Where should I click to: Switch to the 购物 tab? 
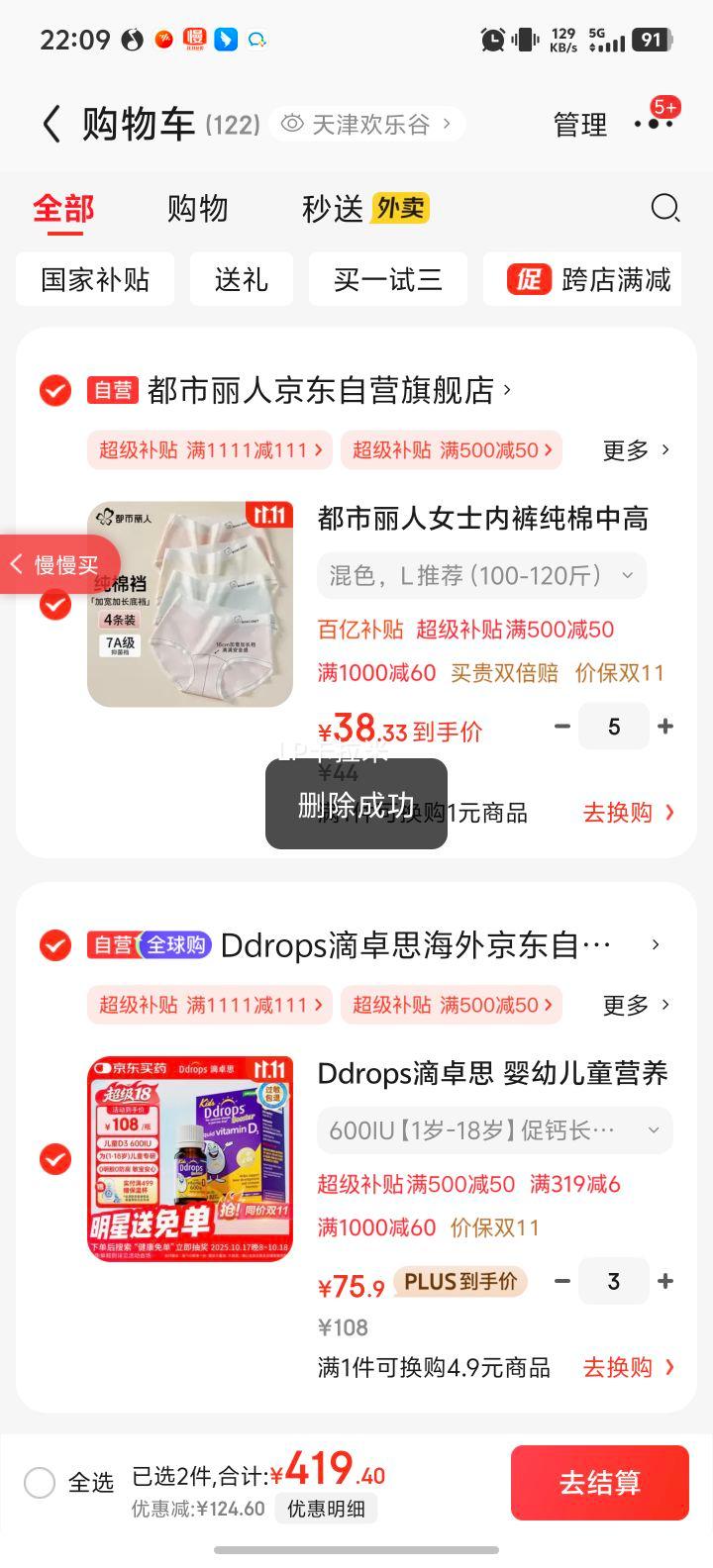pos(197,208)
